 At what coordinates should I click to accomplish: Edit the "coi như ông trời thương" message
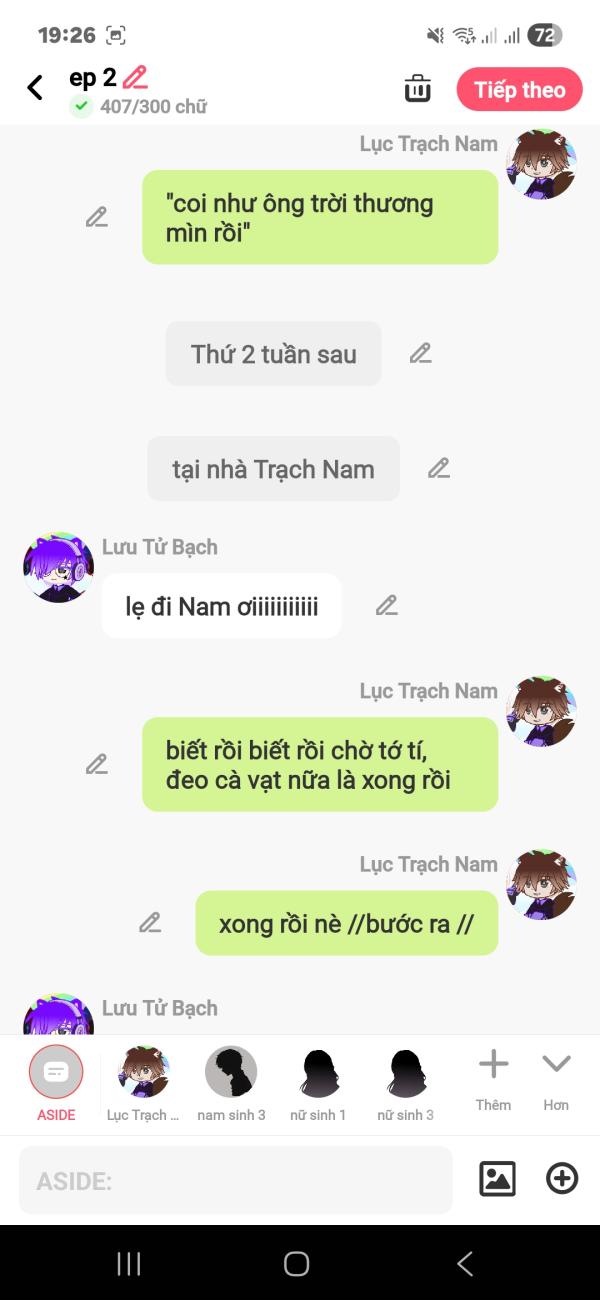(97, 216)
